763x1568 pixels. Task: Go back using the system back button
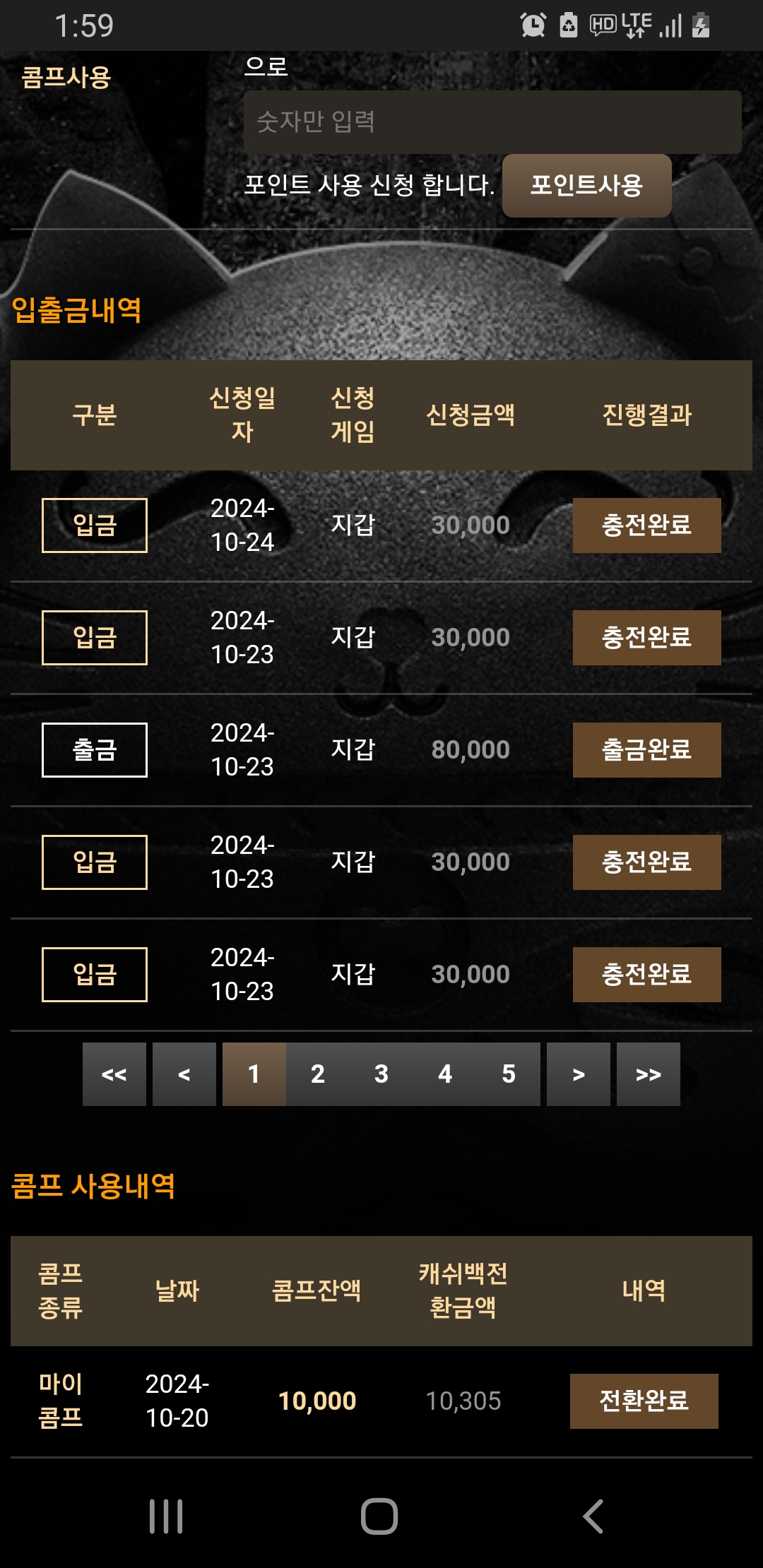tap(593, 1516)
